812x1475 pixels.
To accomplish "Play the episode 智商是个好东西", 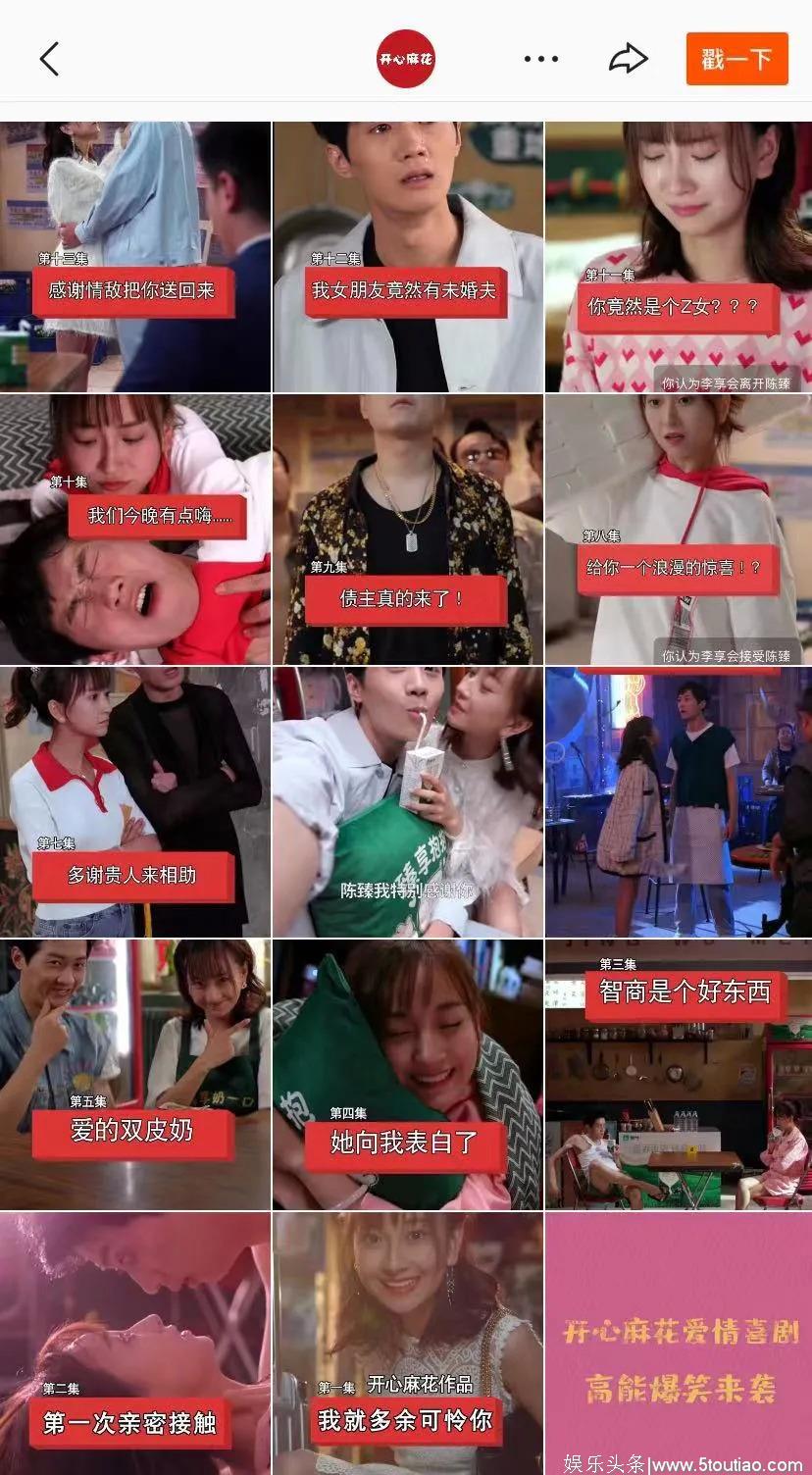I will (679, 1075).
